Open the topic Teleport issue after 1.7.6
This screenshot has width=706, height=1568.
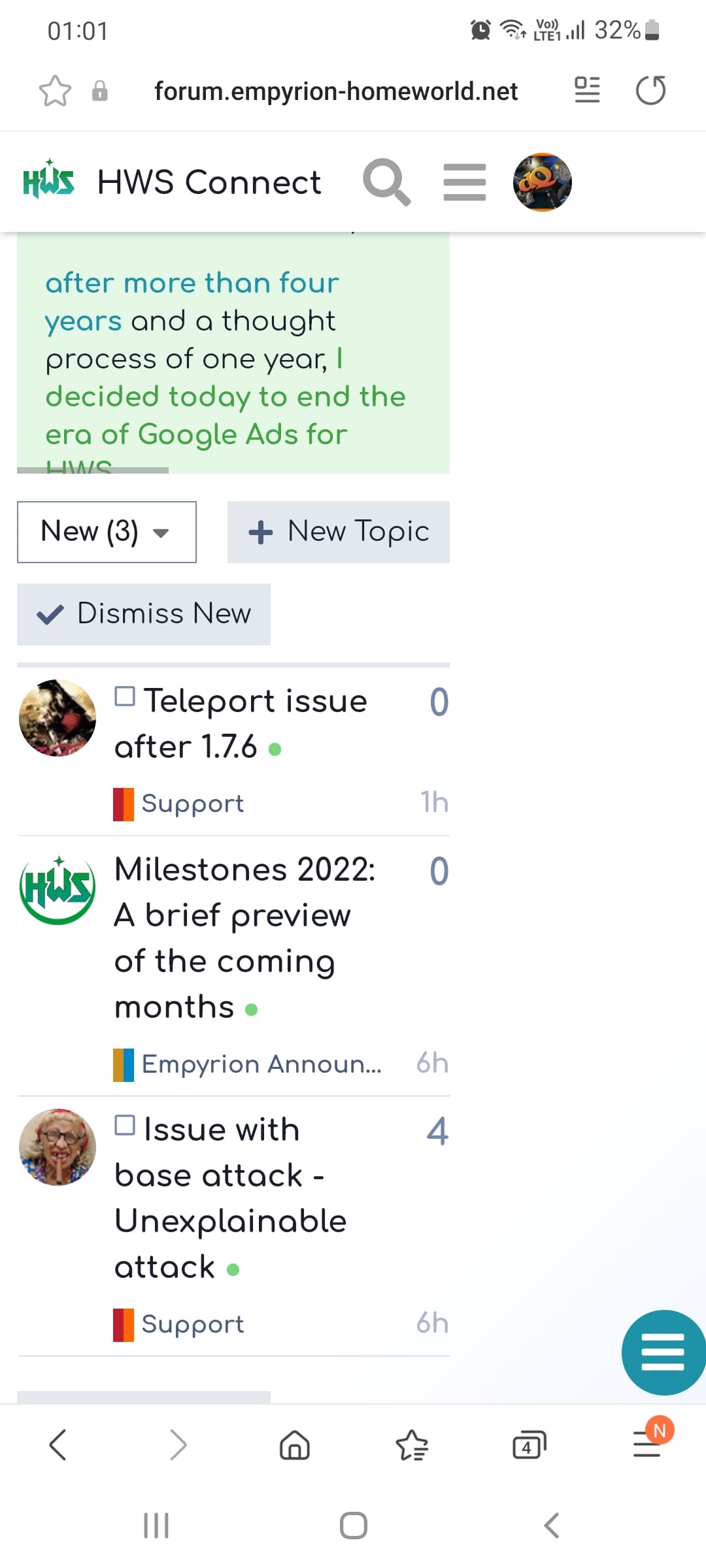[x=241, y=724]
